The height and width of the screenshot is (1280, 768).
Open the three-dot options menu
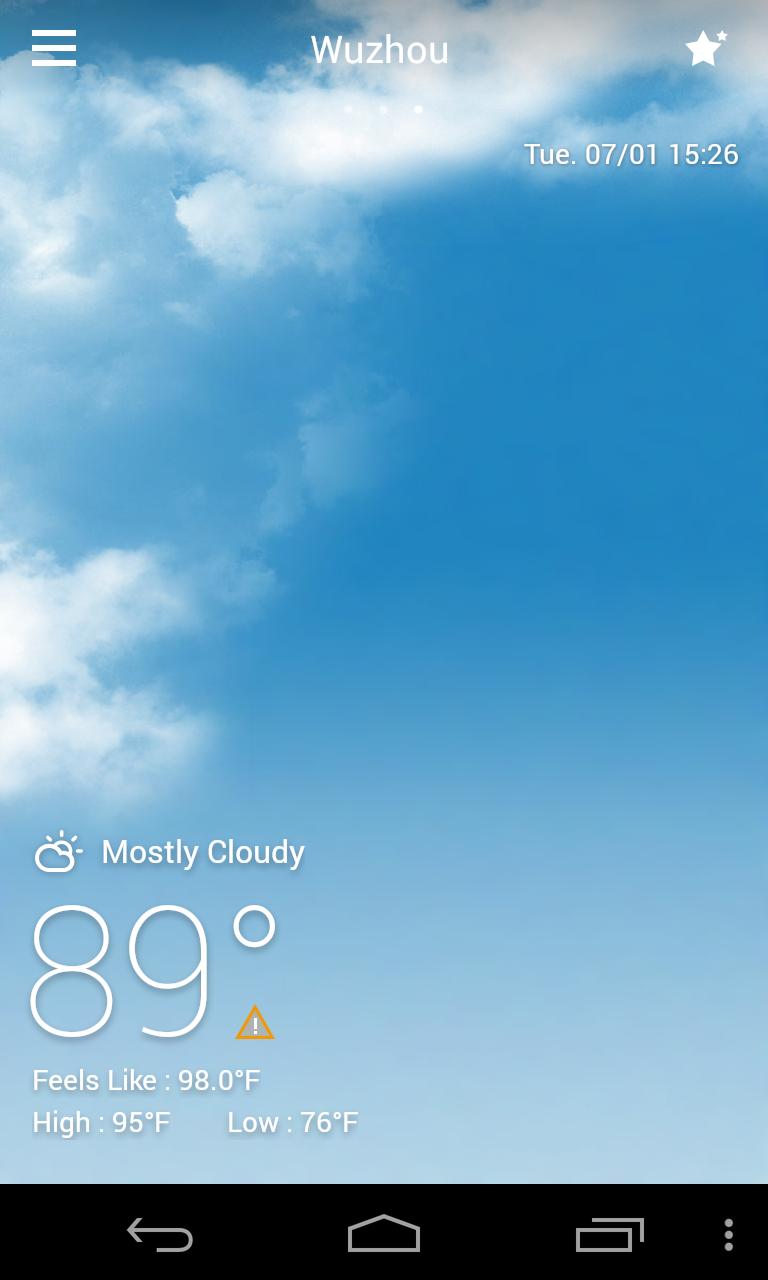coord(728,1234)
